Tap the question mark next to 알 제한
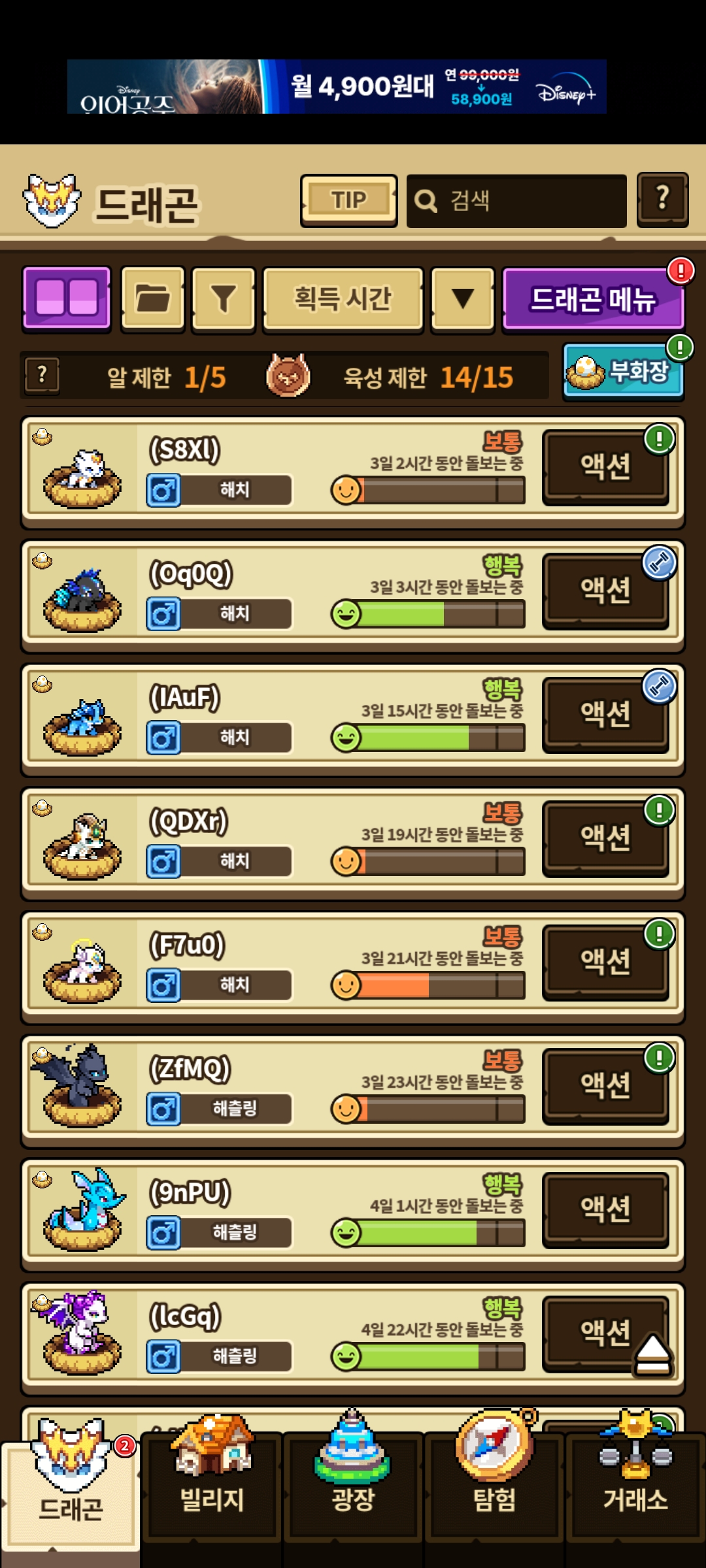 42,375
